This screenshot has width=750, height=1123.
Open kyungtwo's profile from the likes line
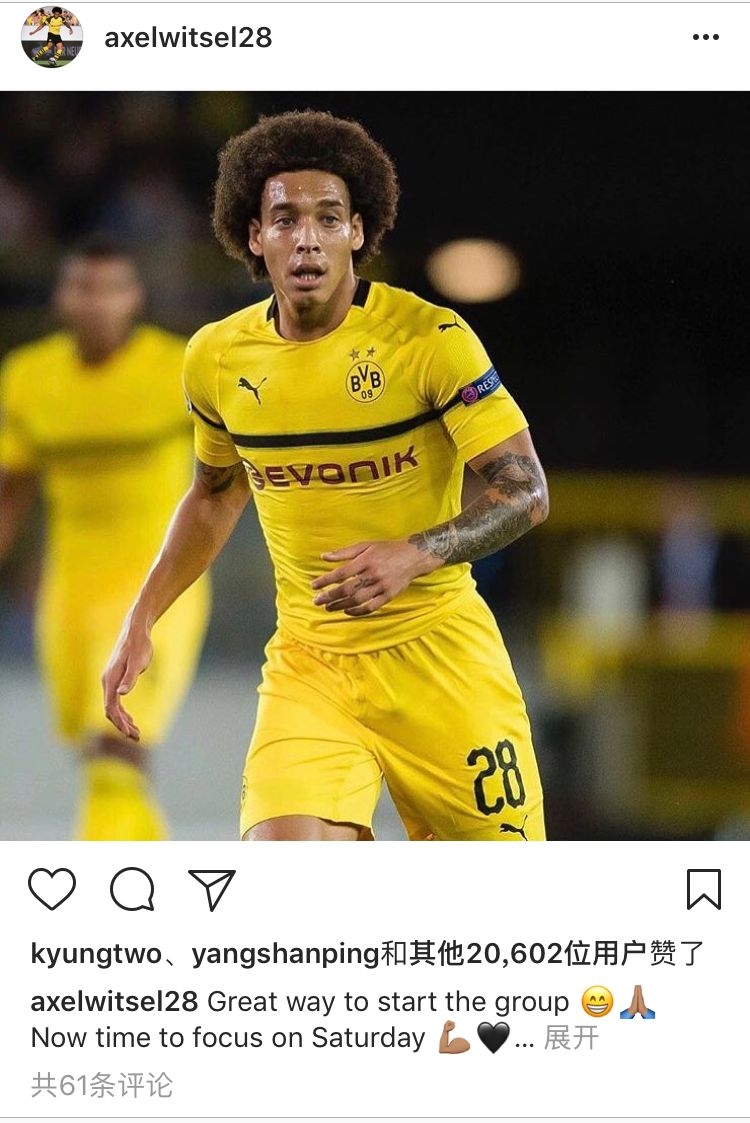point(96,954)
